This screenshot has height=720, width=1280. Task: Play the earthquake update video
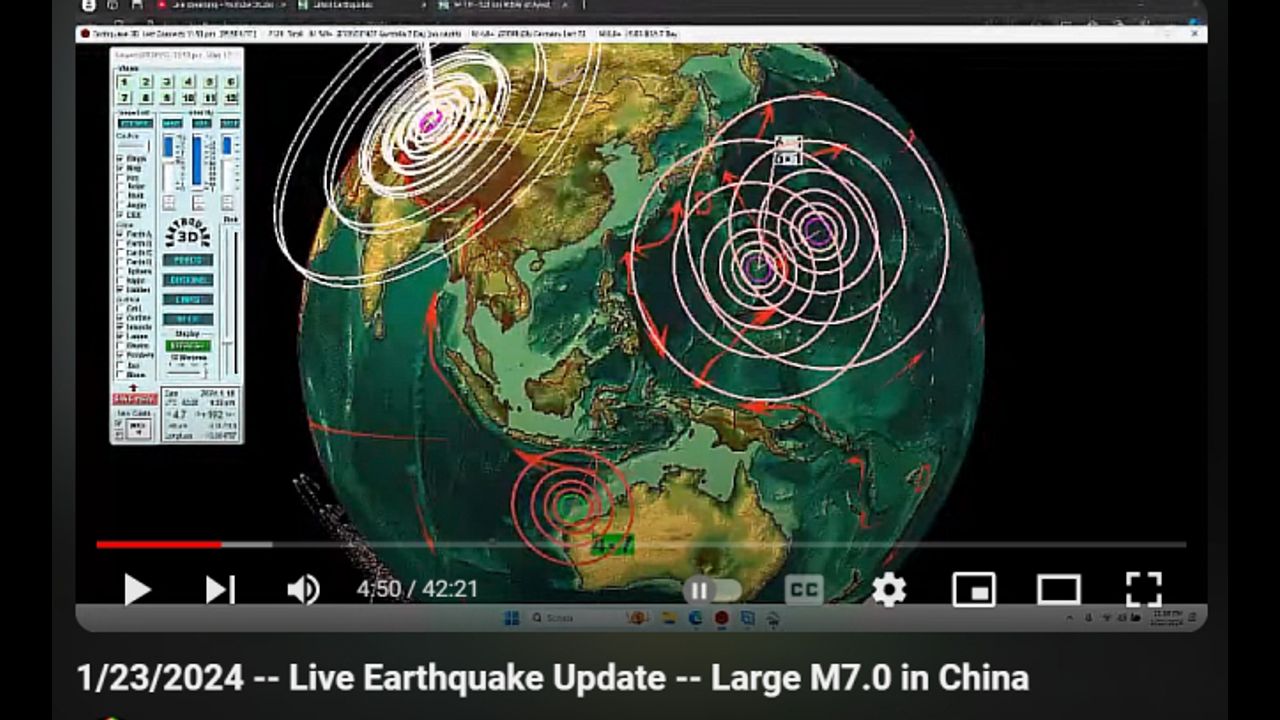pos(137,589)
